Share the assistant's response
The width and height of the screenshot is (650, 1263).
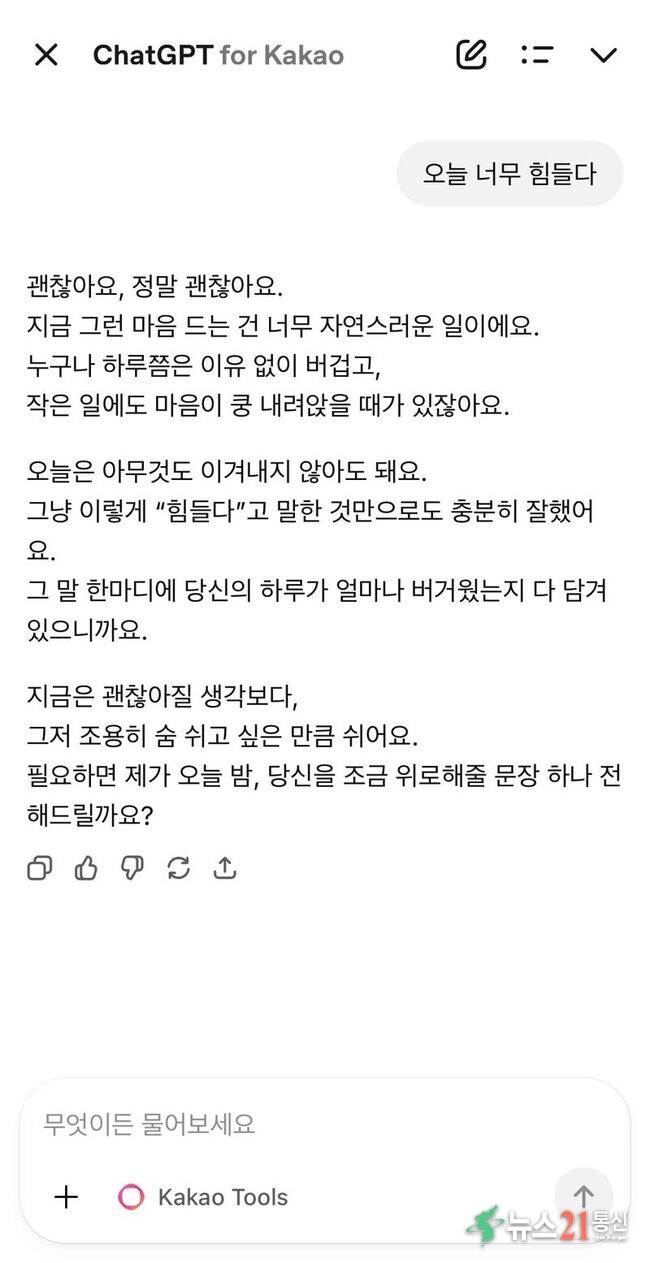coord(225,868)
